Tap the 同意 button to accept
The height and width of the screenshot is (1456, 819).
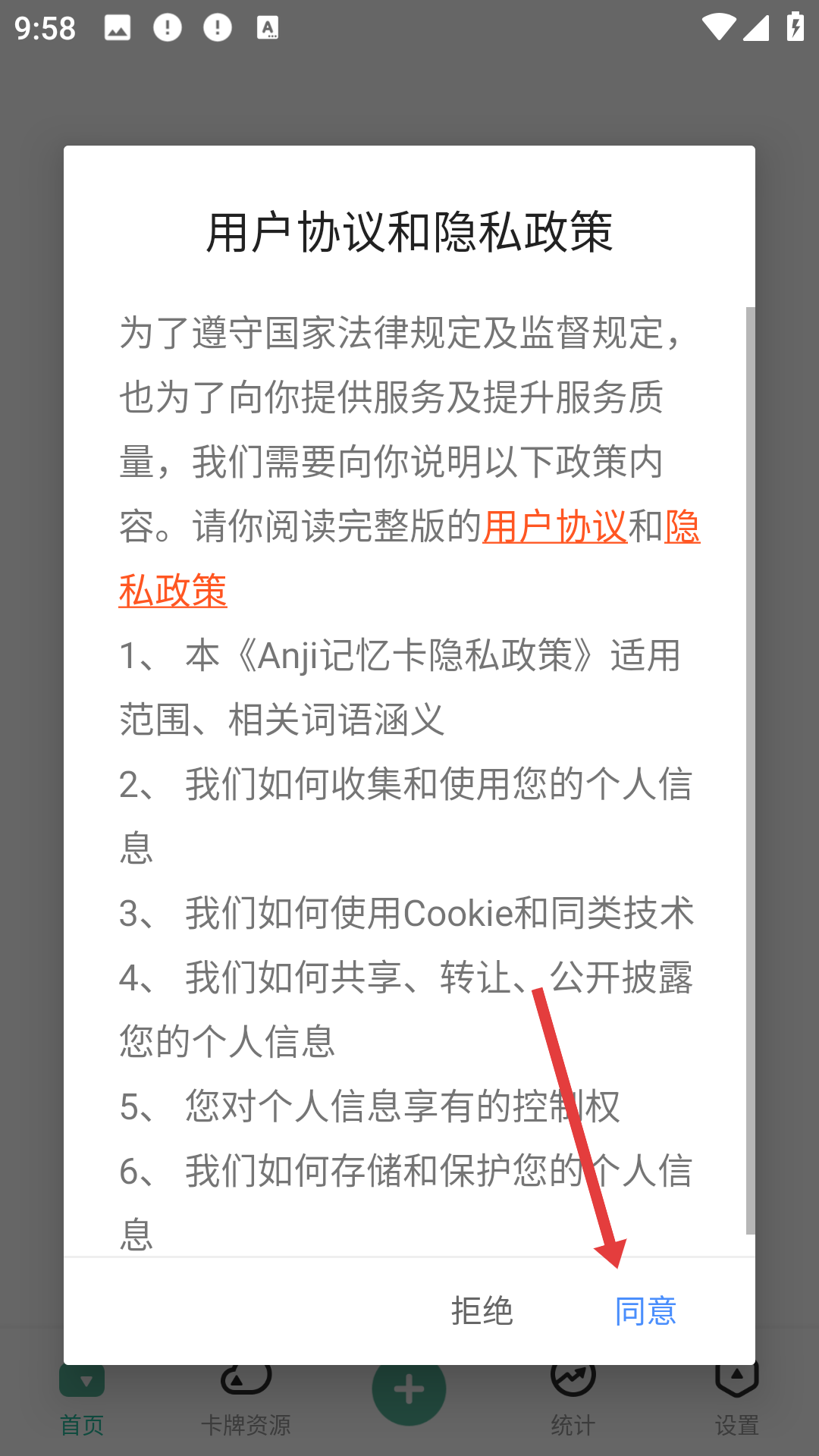point(645,1311)
